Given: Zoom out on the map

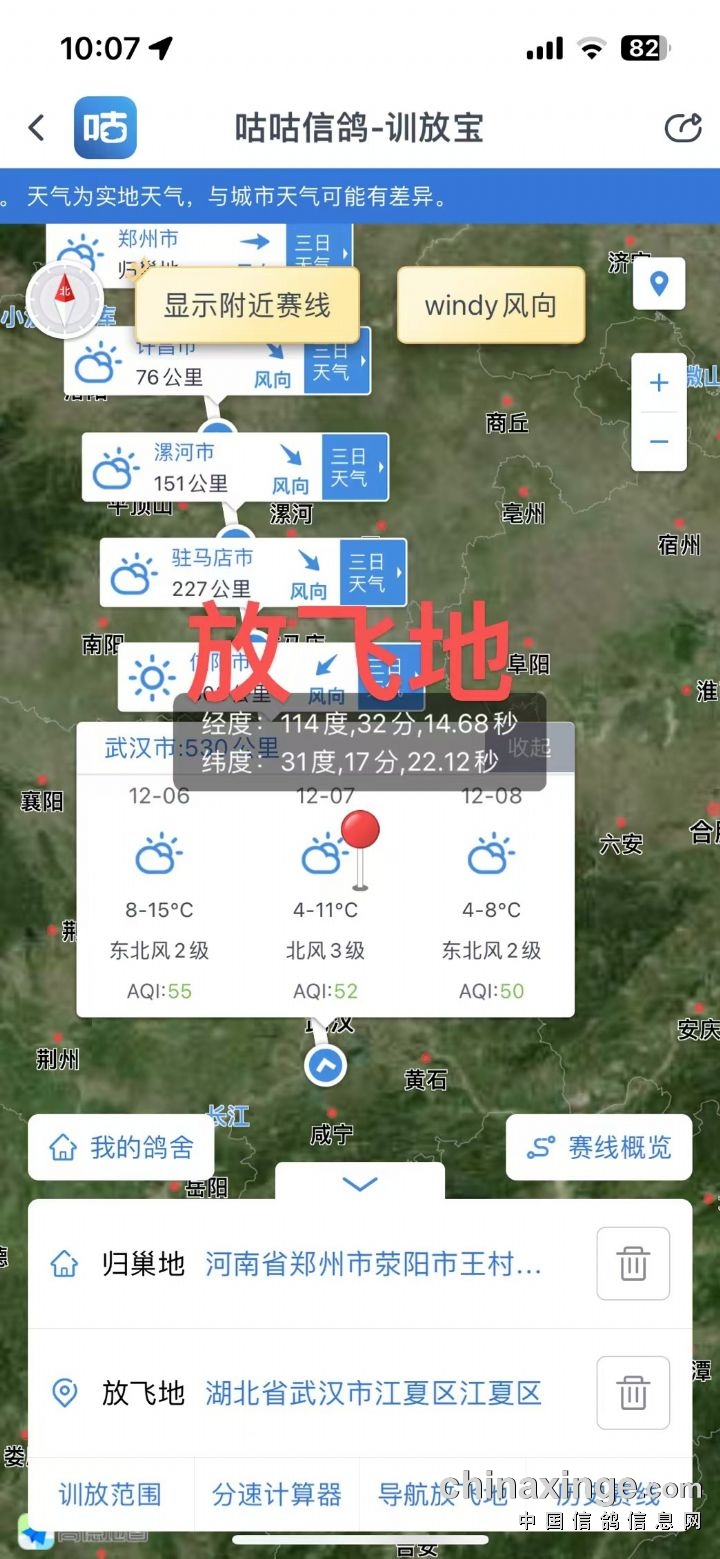Looking at the screenshot, I should (659, 441).
